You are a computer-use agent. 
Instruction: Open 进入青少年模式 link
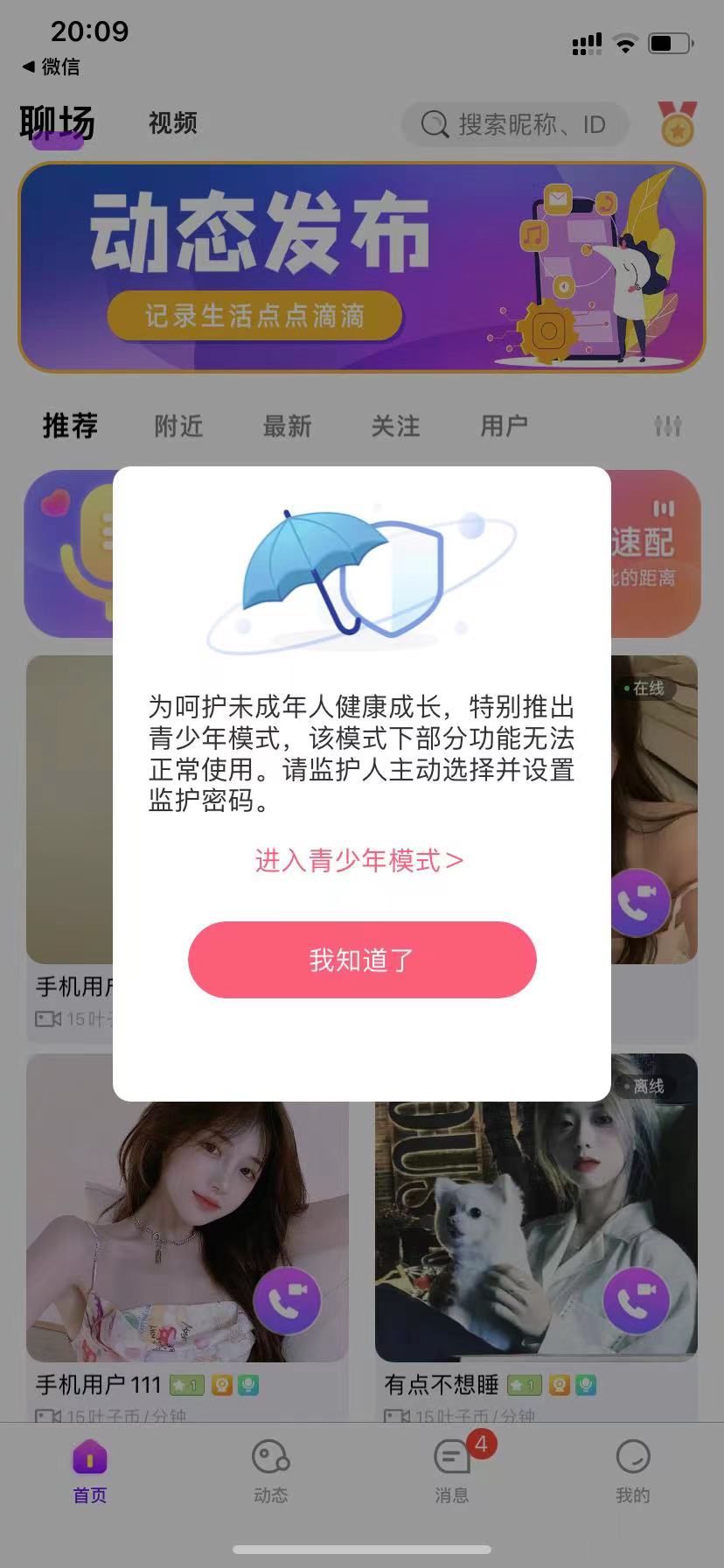pos(359,861)
